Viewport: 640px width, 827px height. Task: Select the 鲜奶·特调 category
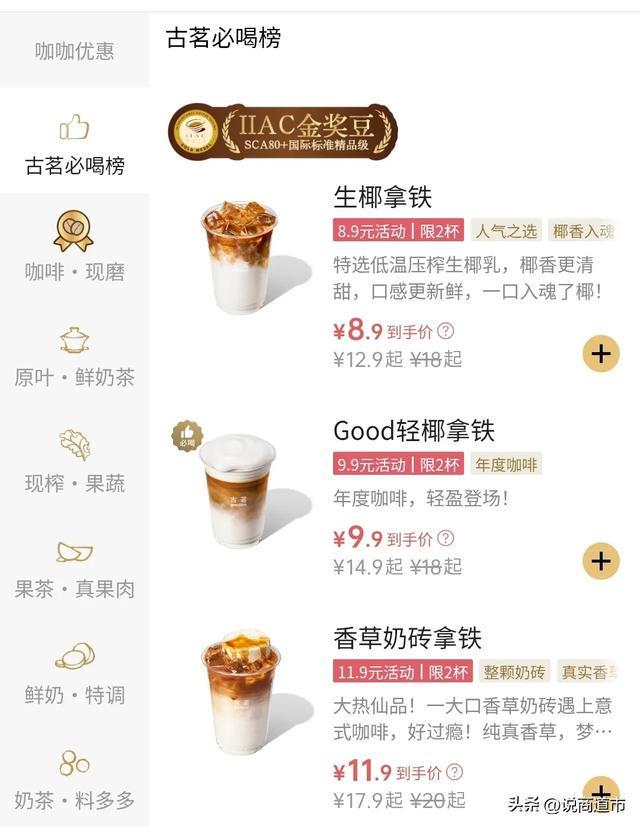[x=74, y=673]
